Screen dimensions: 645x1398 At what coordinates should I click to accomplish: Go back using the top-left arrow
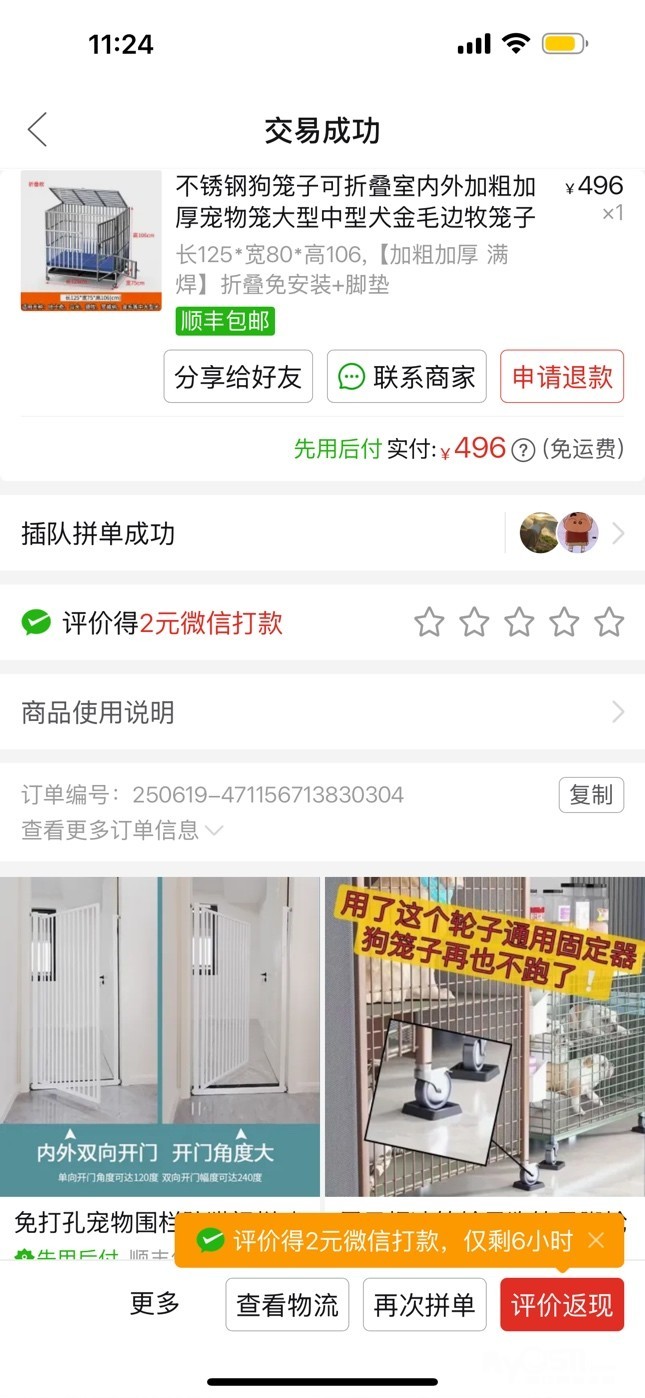coord(37,130)
